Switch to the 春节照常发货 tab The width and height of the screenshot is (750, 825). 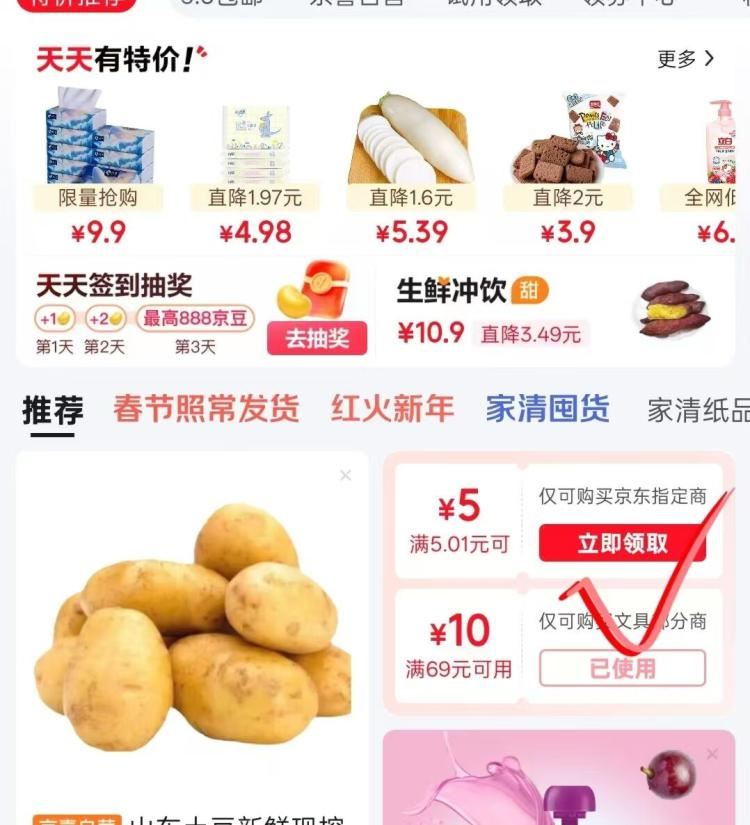pyautogui.click(x=206, y=409)
